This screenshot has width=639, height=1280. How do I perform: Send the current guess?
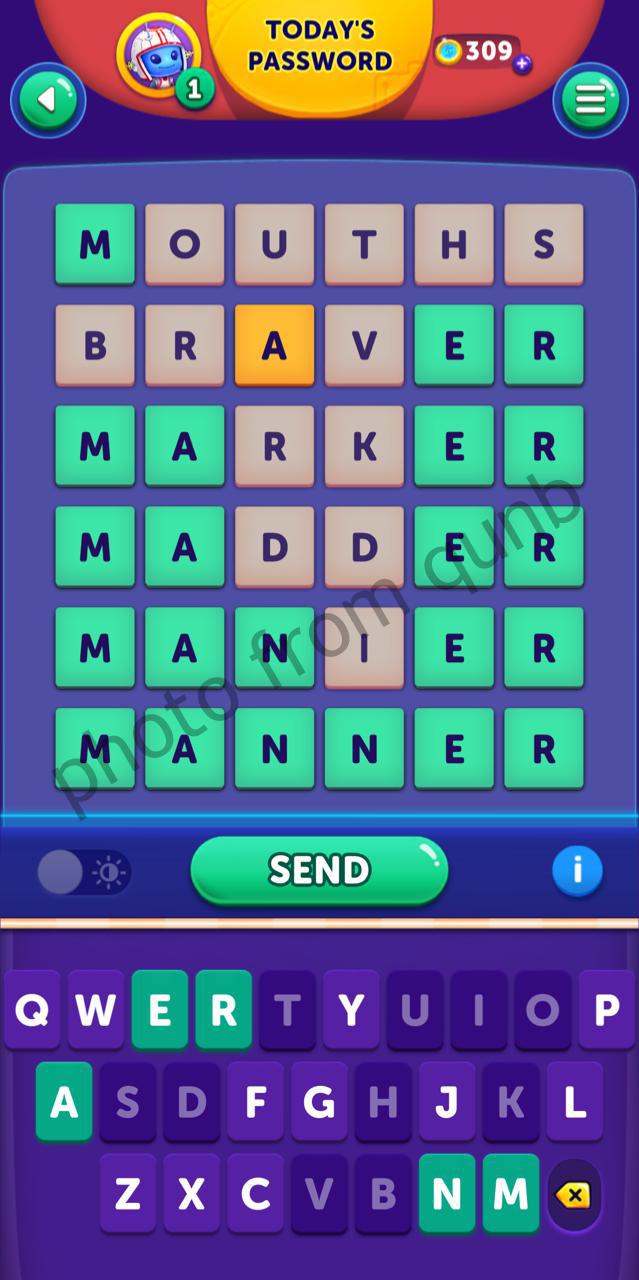click(319, 870)
